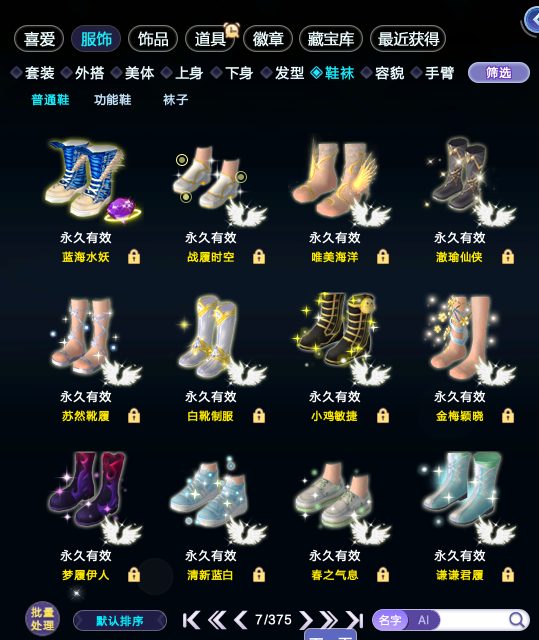Open the 袜子 subcategory
This screenshot has height=640, width=539.
click(x=175, y=100)
